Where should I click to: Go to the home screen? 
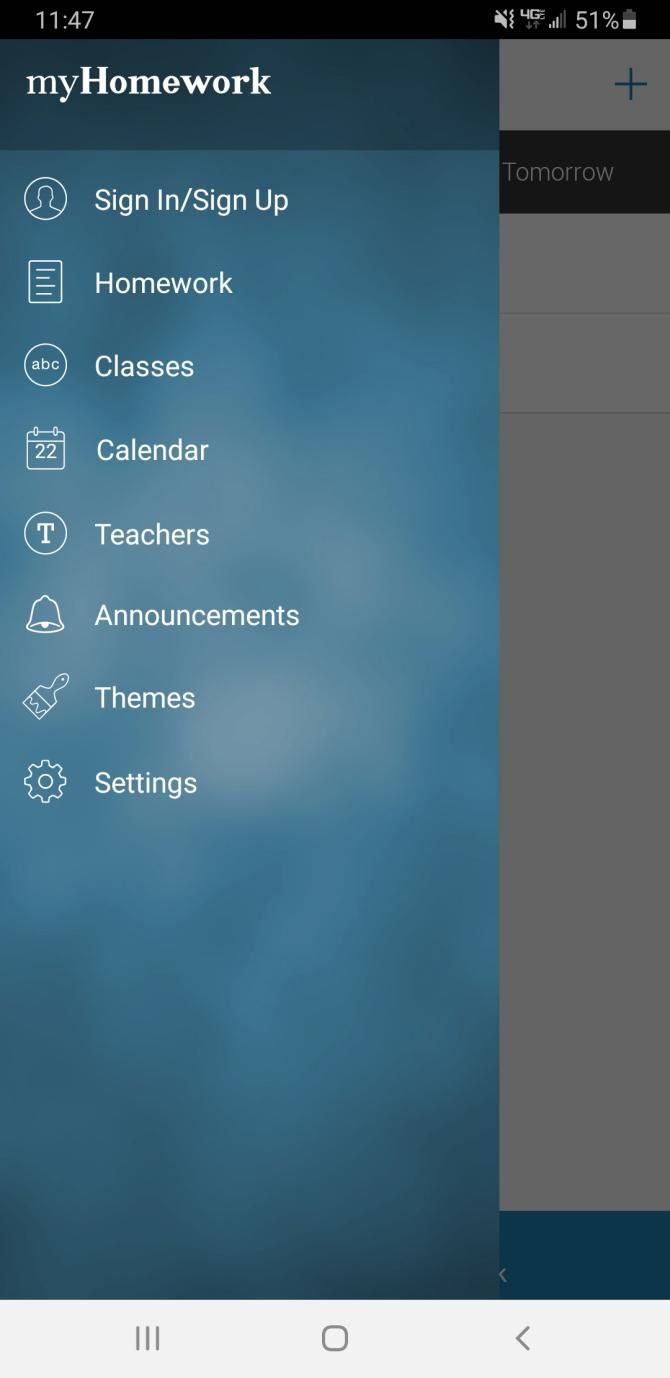click(335, 1338)
